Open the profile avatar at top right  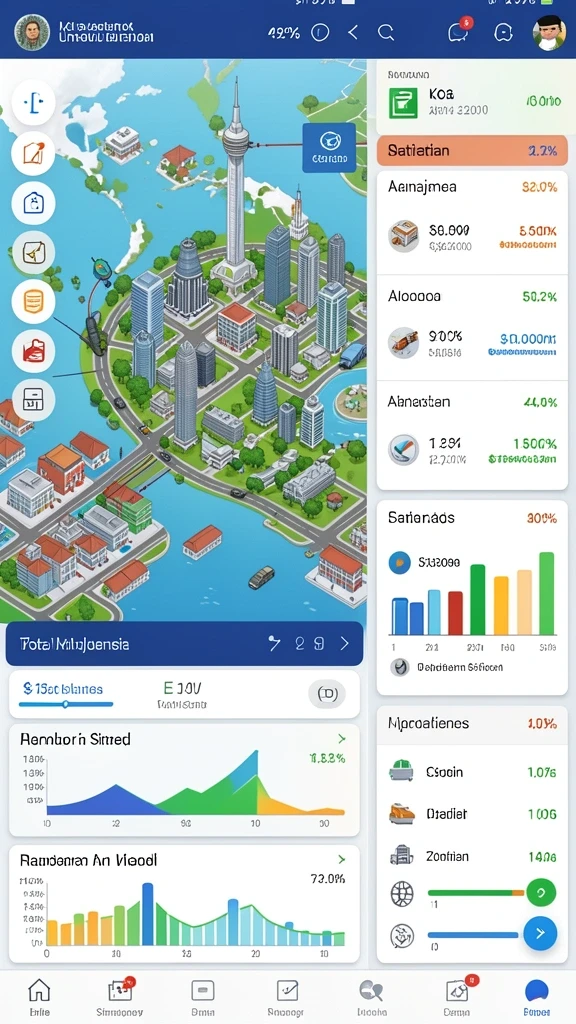click(x=549, y=33)
